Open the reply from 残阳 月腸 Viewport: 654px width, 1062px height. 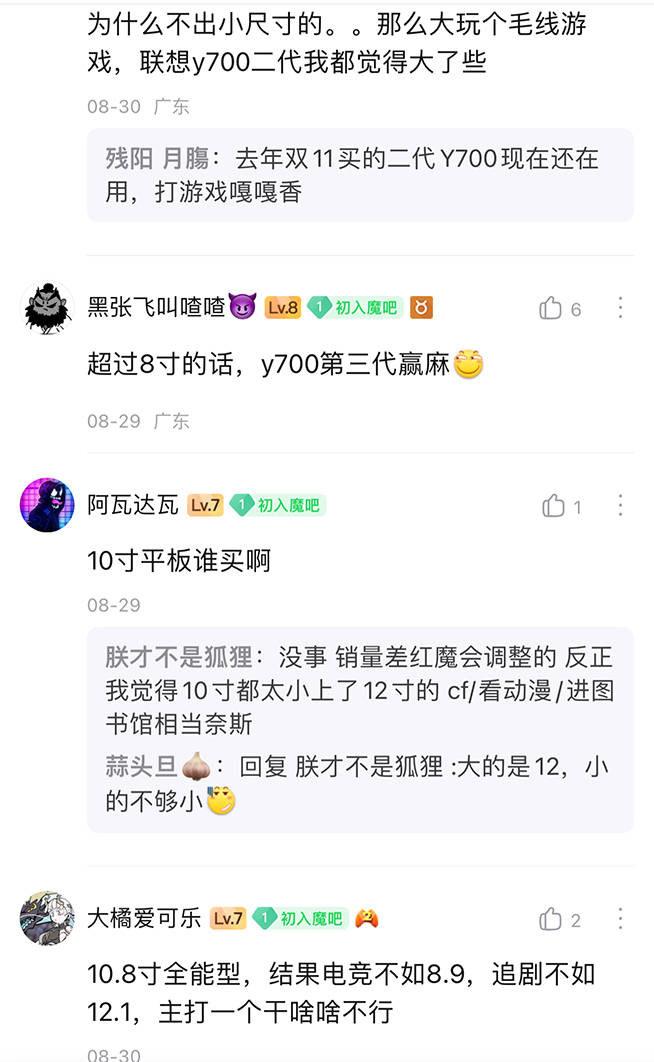coord(359,175)
